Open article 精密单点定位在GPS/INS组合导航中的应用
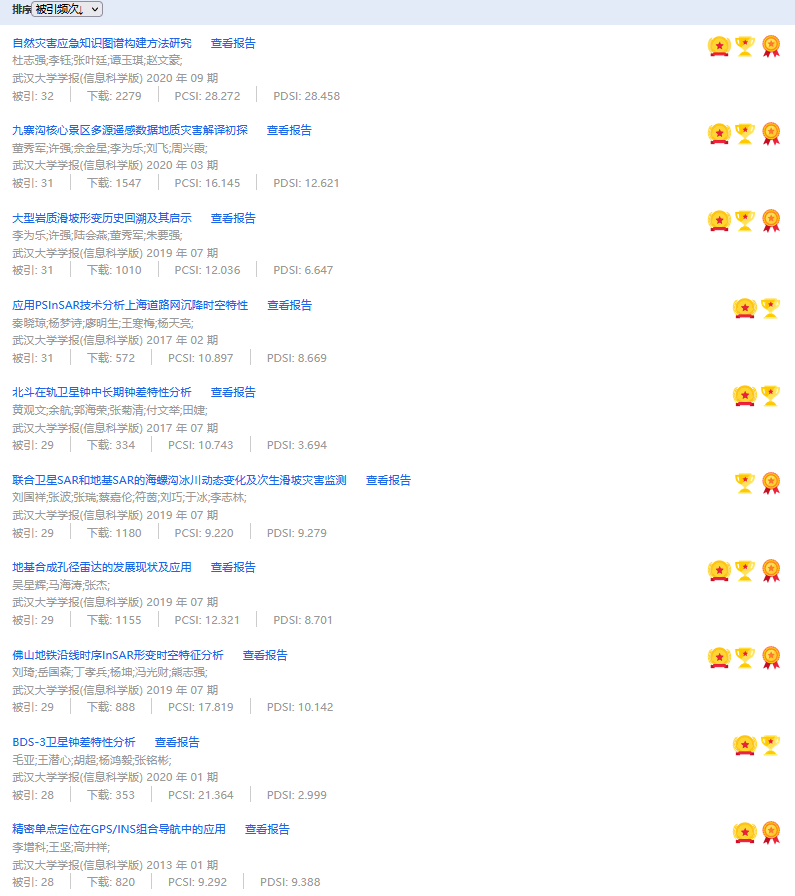The image size is (795, 896). click(119, 829)
